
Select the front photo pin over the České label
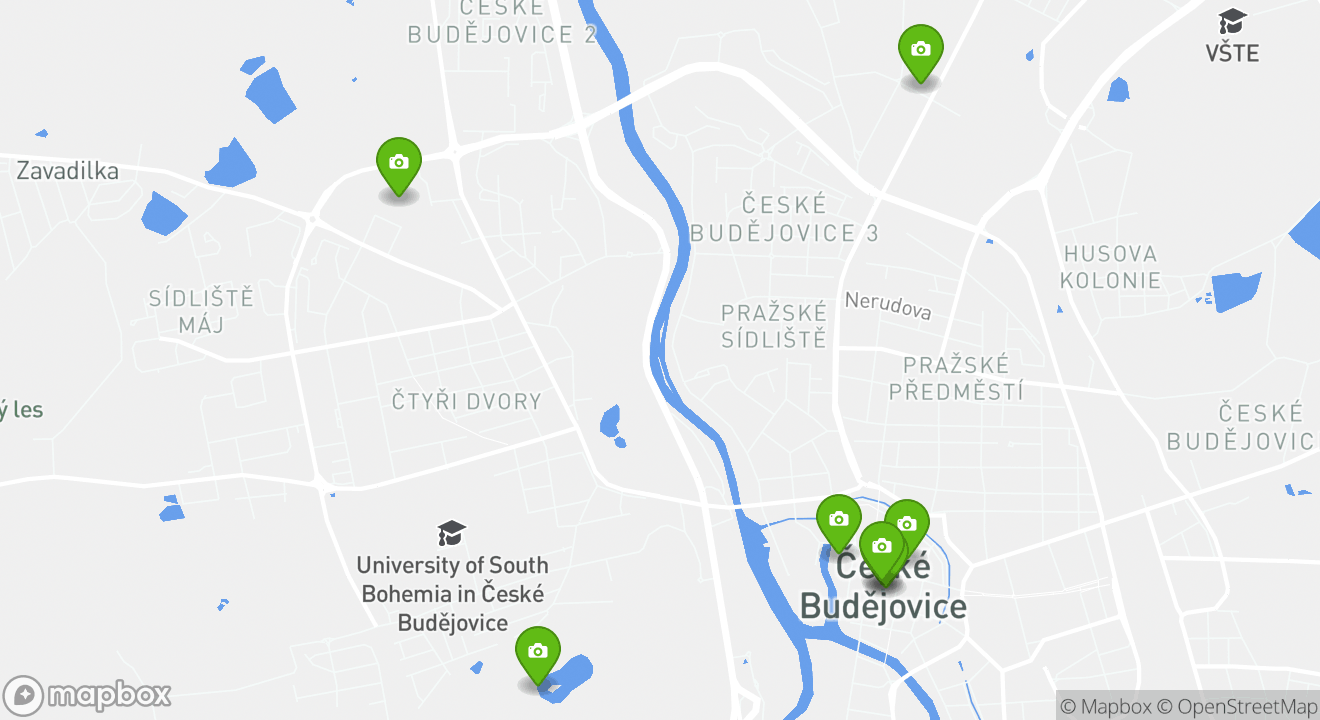click(881, 547)
